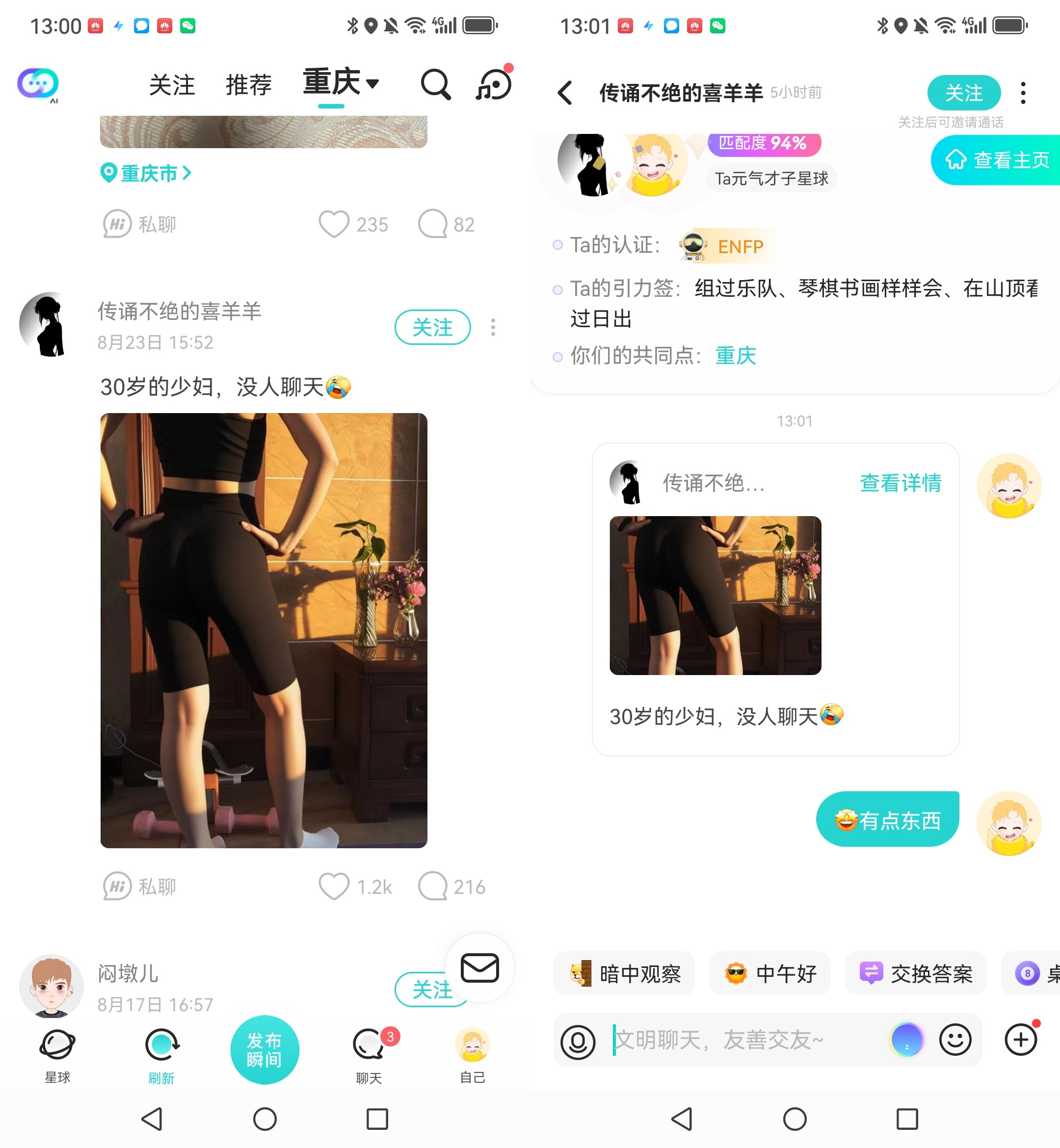Open the chat overflow menu with three dots
Viewport: 1060px width, 1148px height.
(x=1023, y=93)
